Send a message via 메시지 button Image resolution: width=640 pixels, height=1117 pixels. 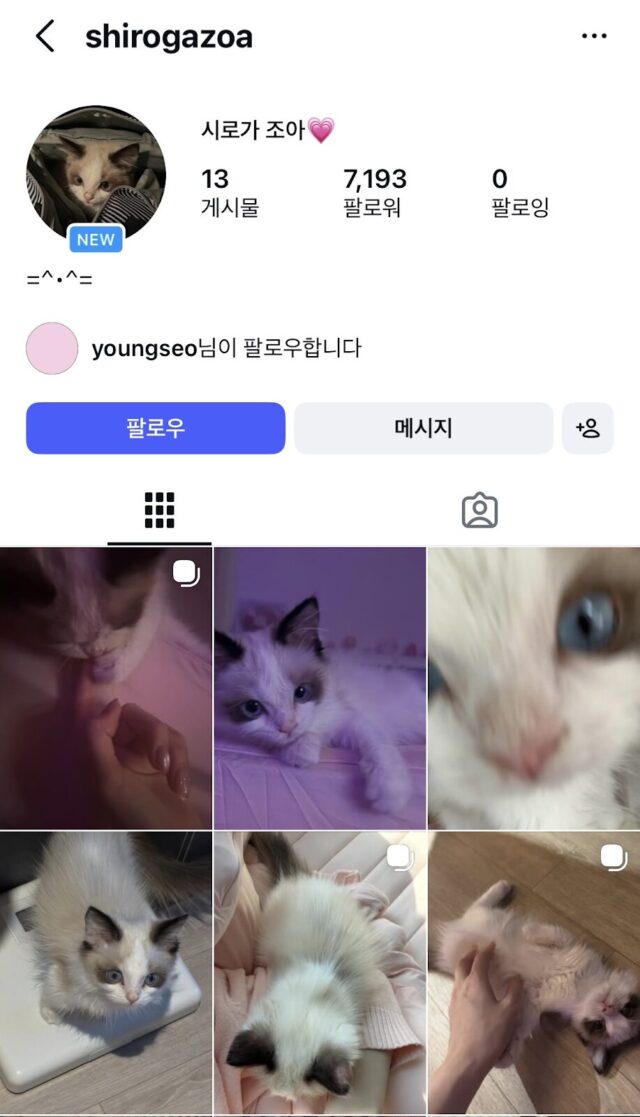click(423, 428)
